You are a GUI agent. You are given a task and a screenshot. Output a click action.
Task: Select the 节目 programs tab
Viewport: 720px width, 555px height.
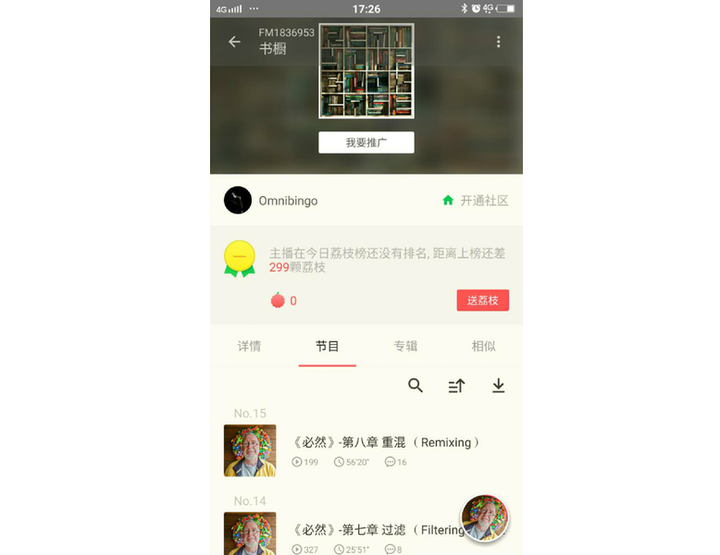[x=327, y=346]
